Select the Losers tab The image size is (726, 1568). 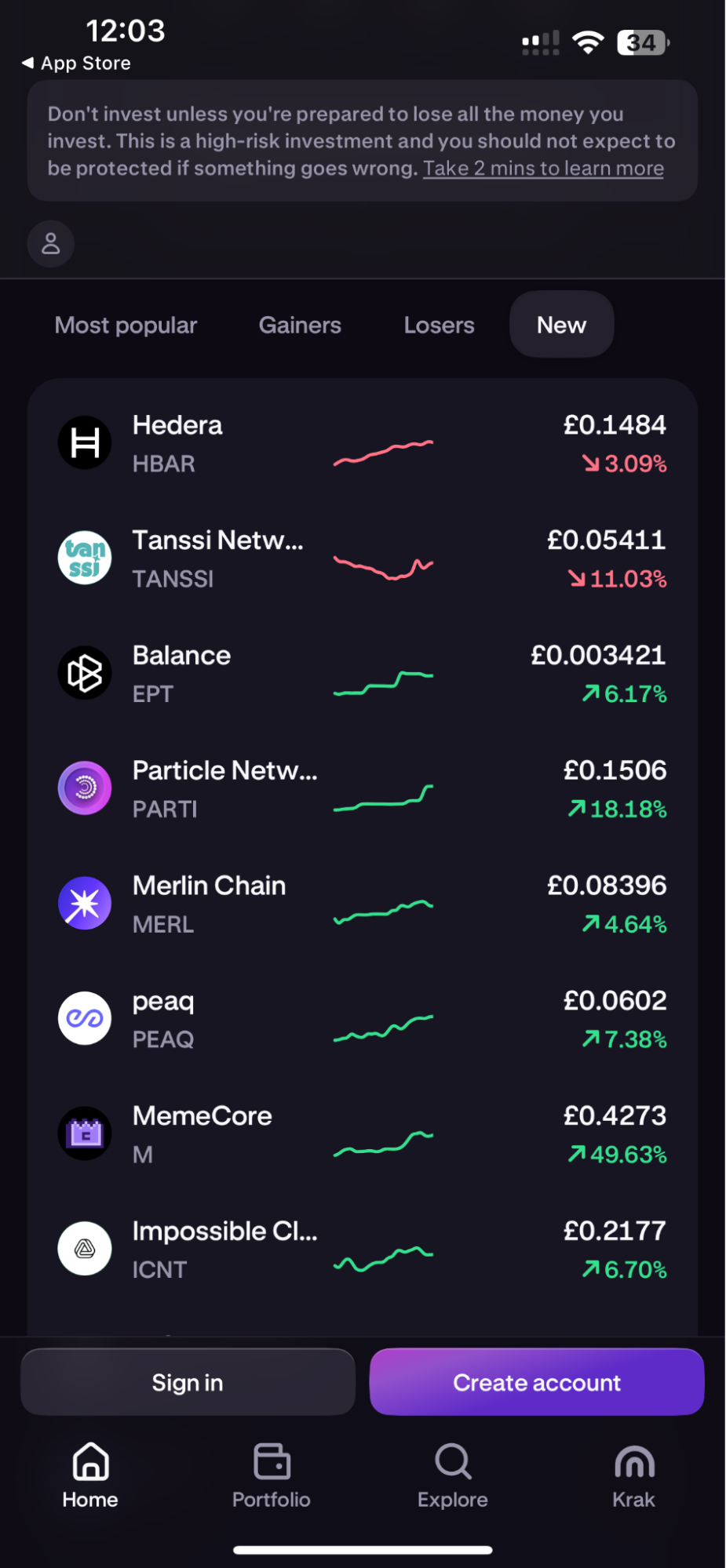[x=439, y=325]
